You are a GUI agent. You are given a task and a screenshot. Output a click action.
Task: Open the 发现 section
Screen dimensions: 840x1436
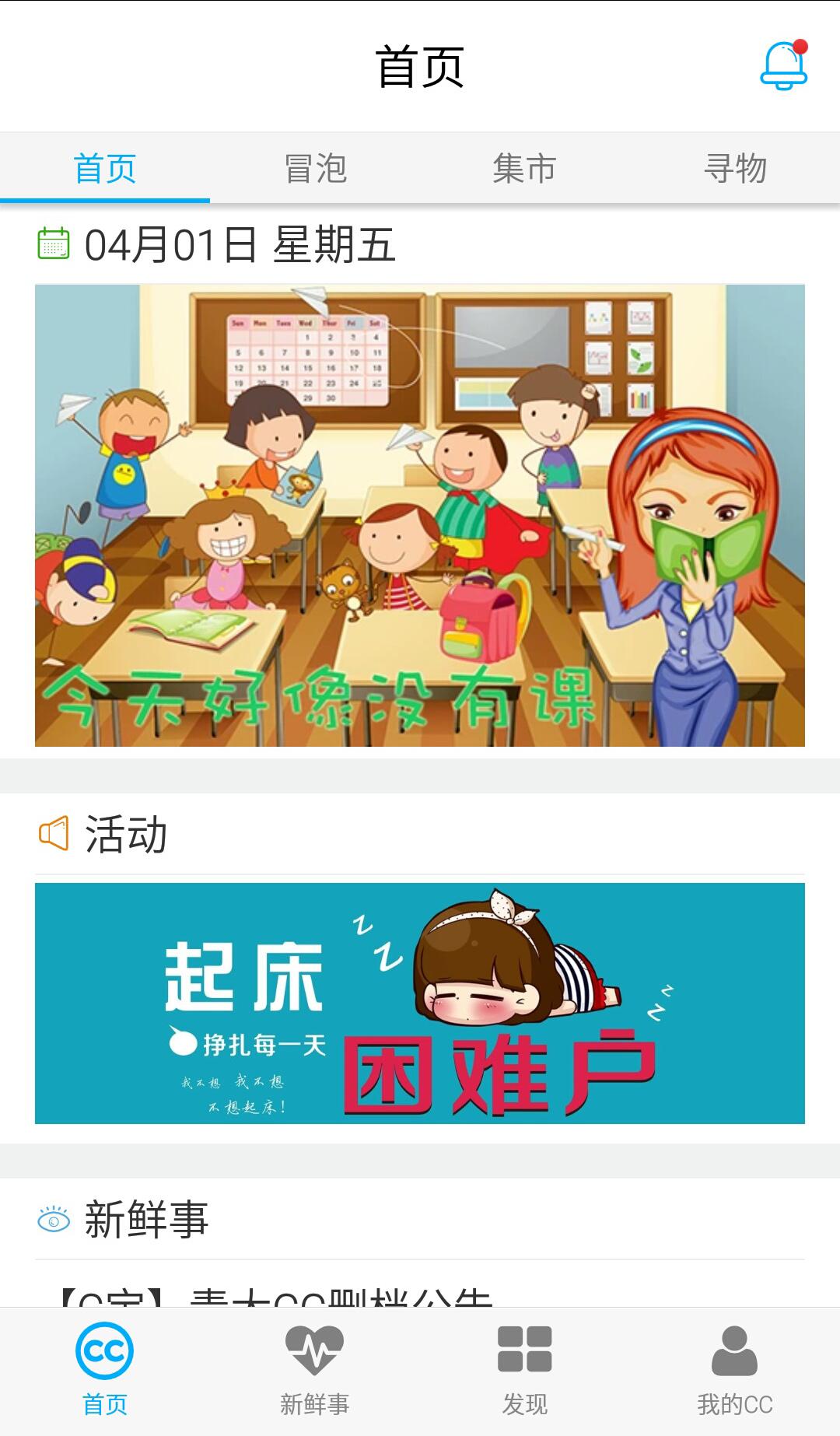pos(524,1371)
